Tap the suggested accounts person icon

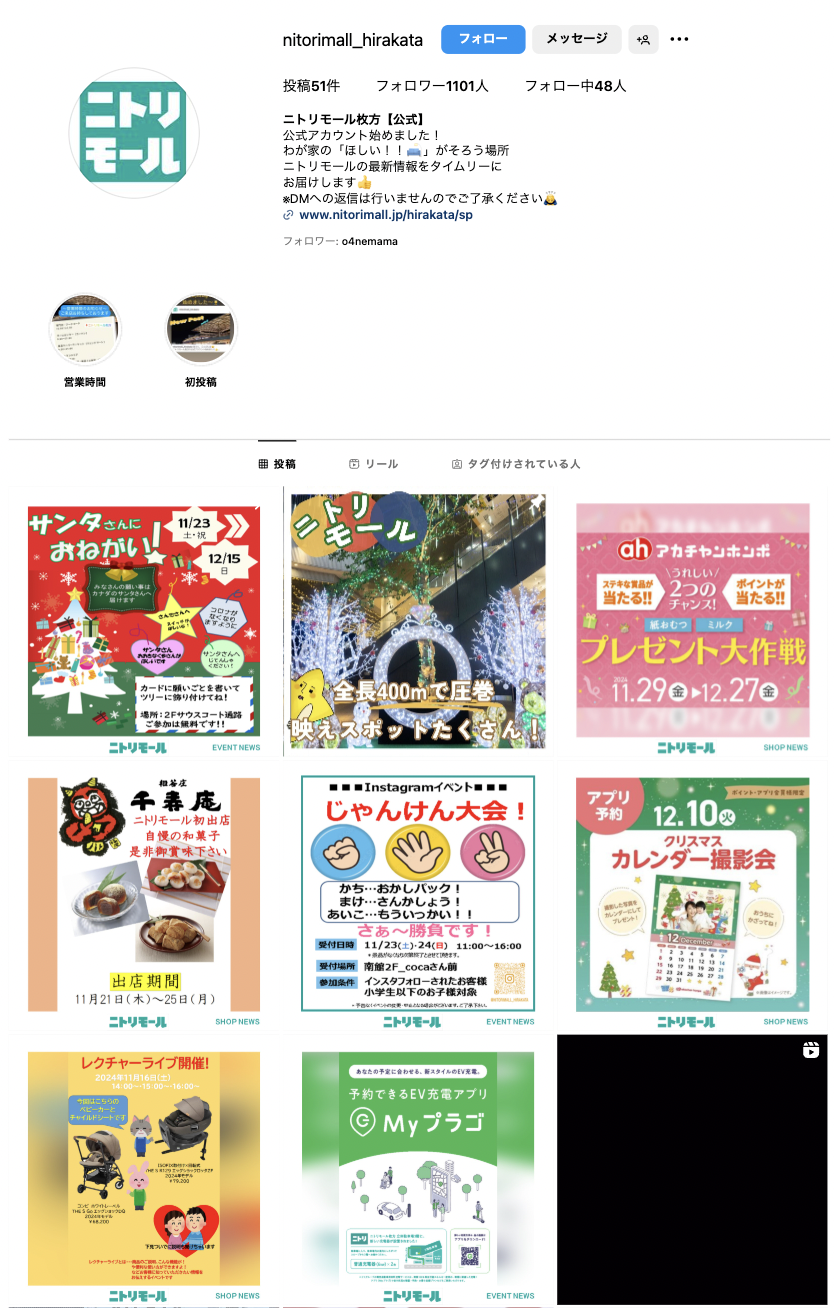[x=643, y=40]
